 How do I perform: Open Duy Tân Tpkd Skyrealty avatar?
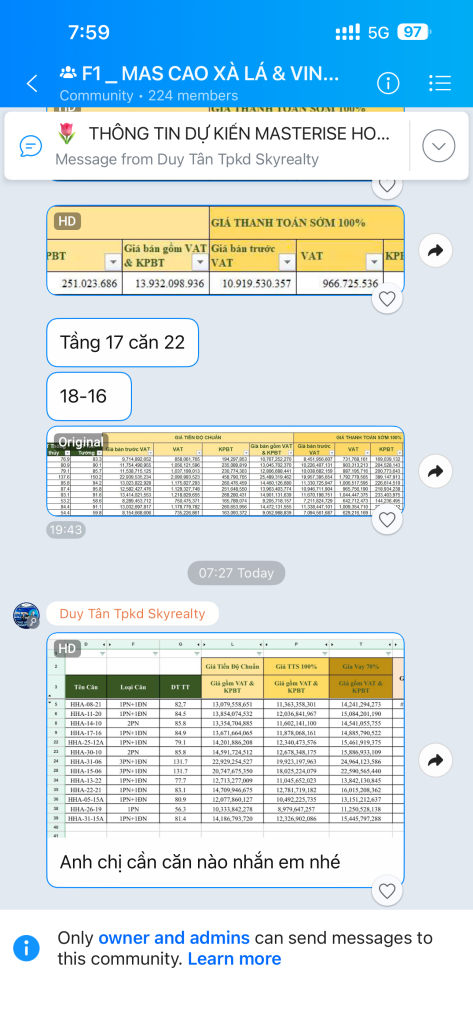(x=26, y=615)
